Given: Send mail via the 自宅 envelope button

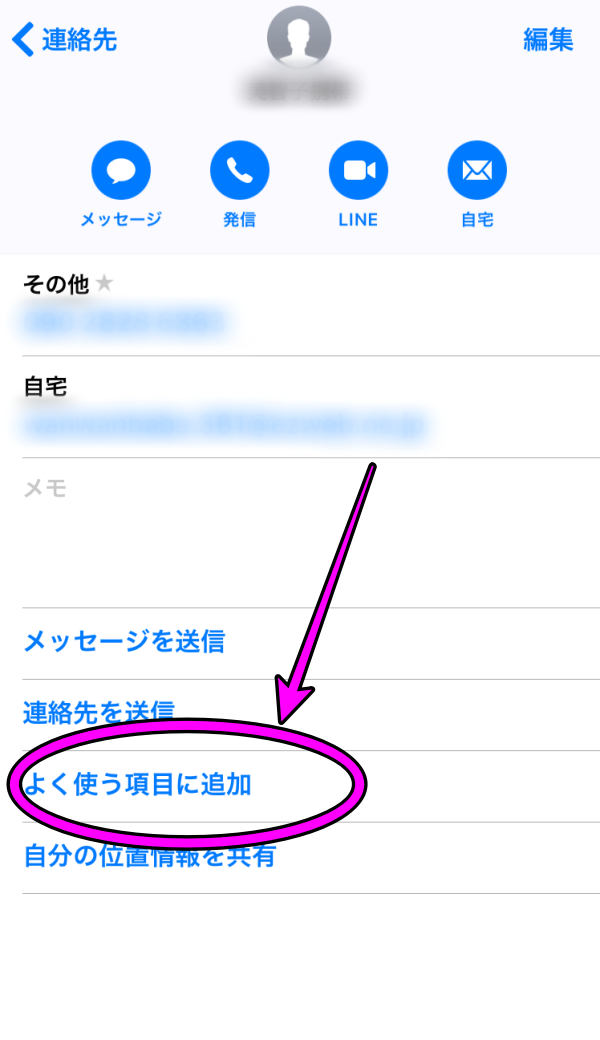Looking at the screenshot, I should click(x=477, y=170).
